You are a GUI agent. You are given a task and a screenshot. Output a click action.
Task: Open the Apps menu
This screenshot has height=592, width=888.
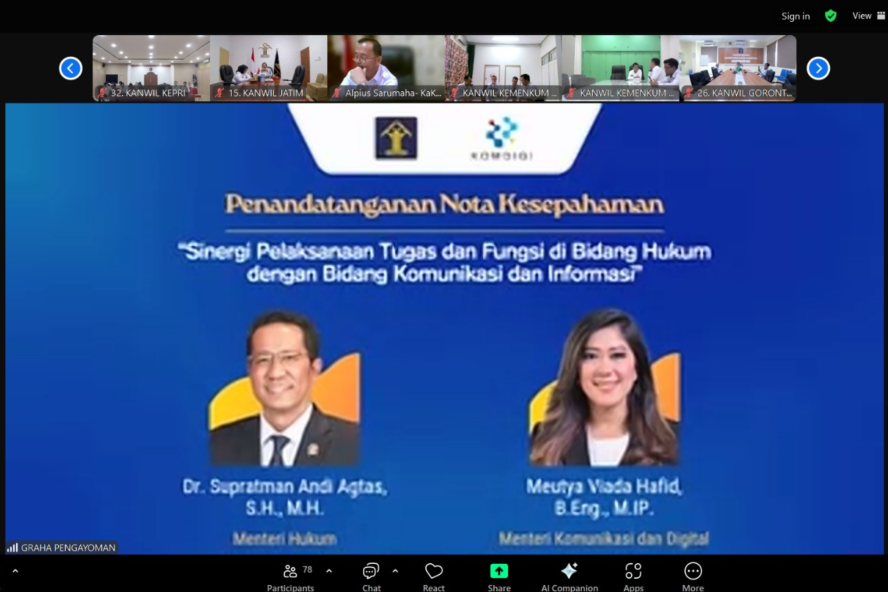pos(633,575)
